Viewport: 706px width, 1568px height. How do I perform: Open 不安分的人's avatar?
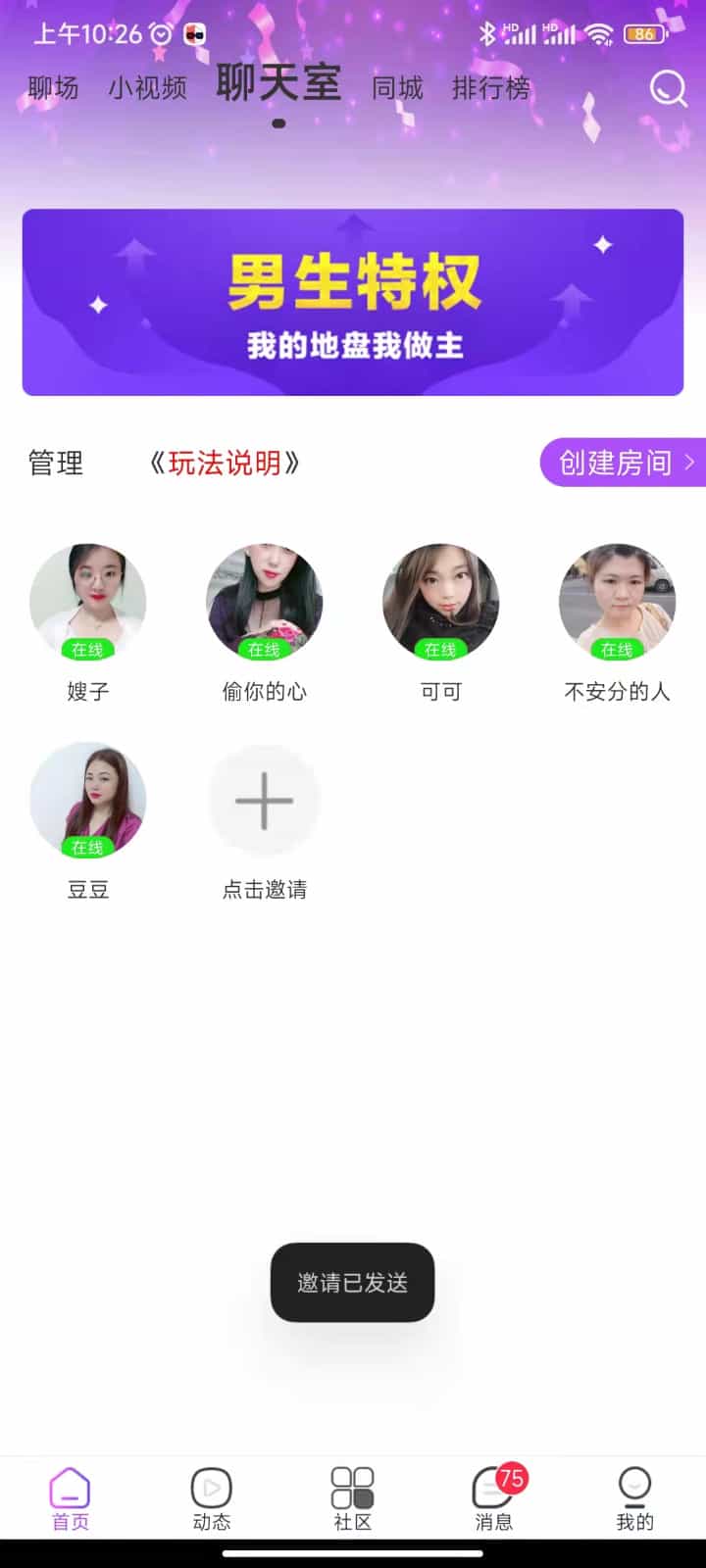click(x=617, y=601)
